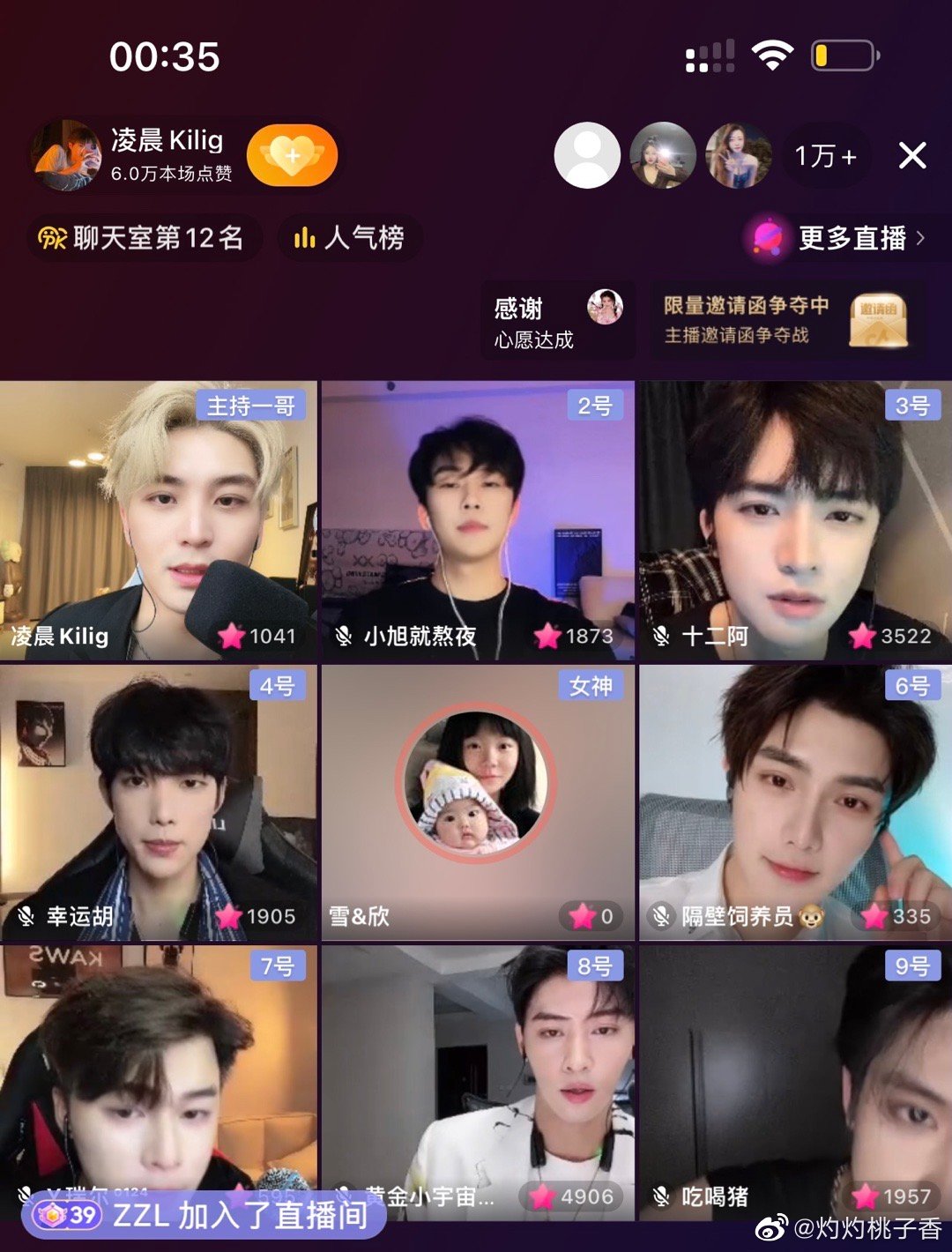Select seat 8号 黄金小宇宙
This screenshot has width=952, height=1252.
[x=477, y=1076]
